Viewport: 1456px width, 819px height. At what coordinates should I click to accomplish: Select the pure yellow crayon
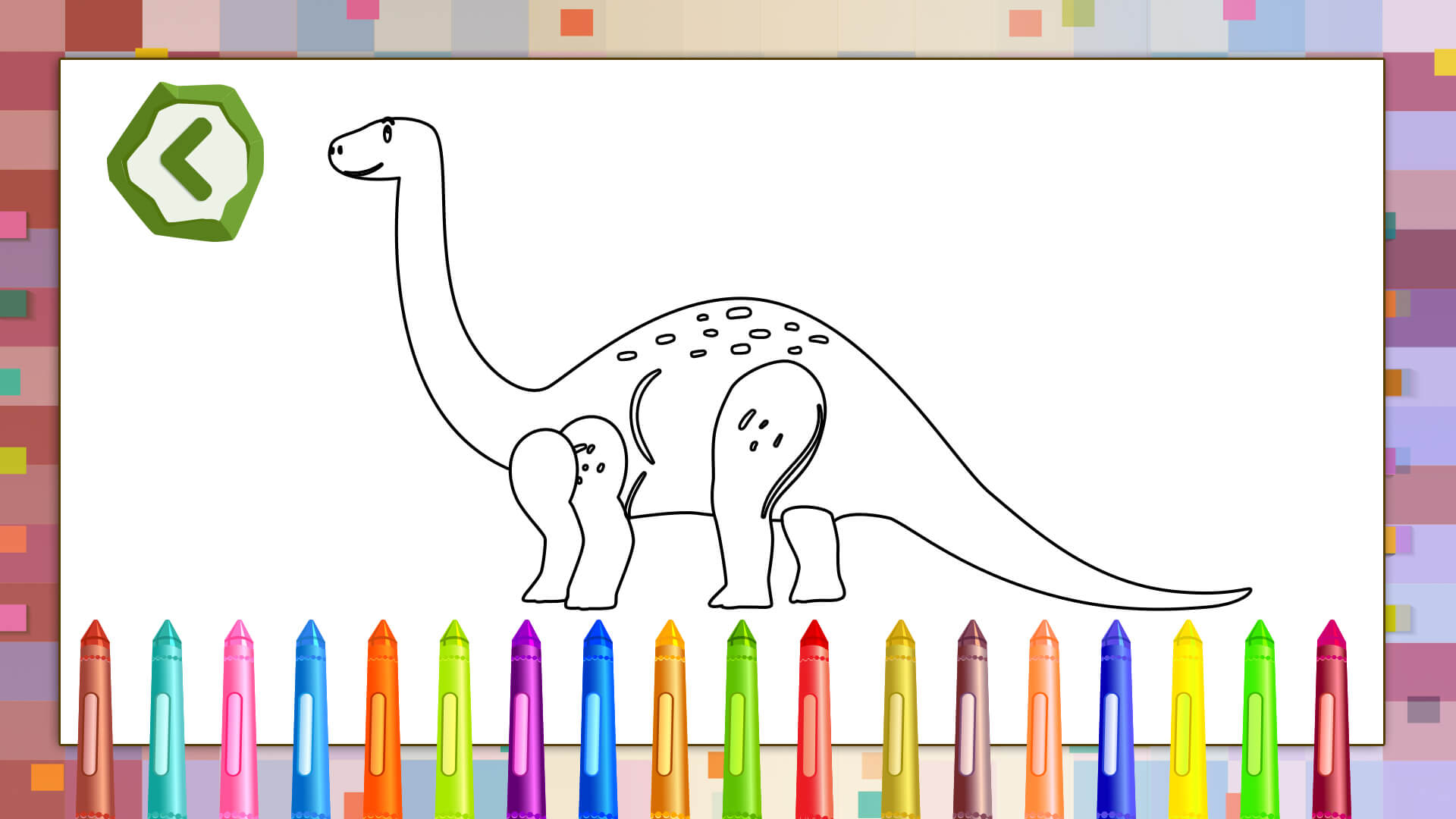coord(1187,720)
